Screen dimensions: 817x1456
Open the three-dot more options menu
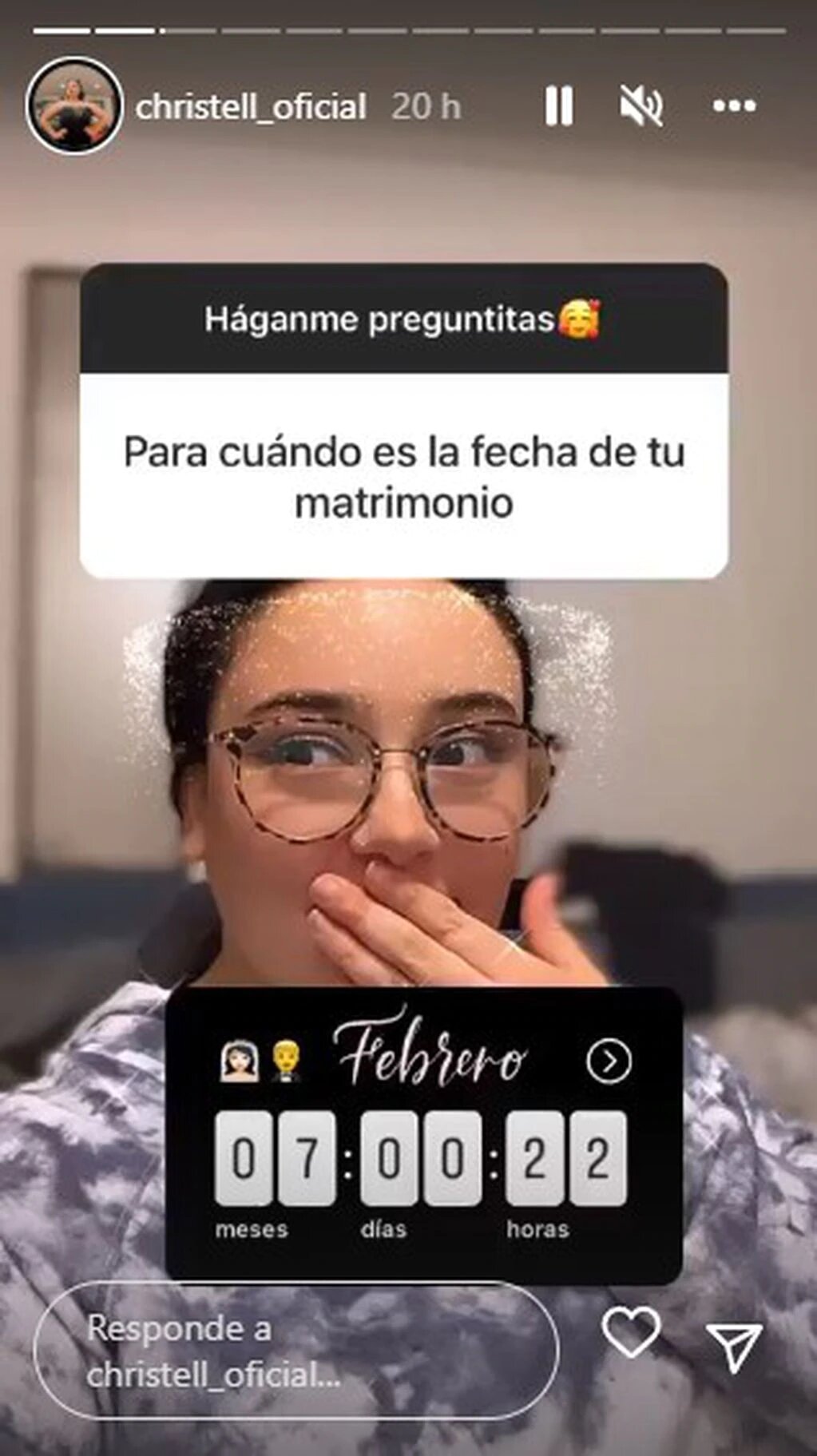point(734,105)
